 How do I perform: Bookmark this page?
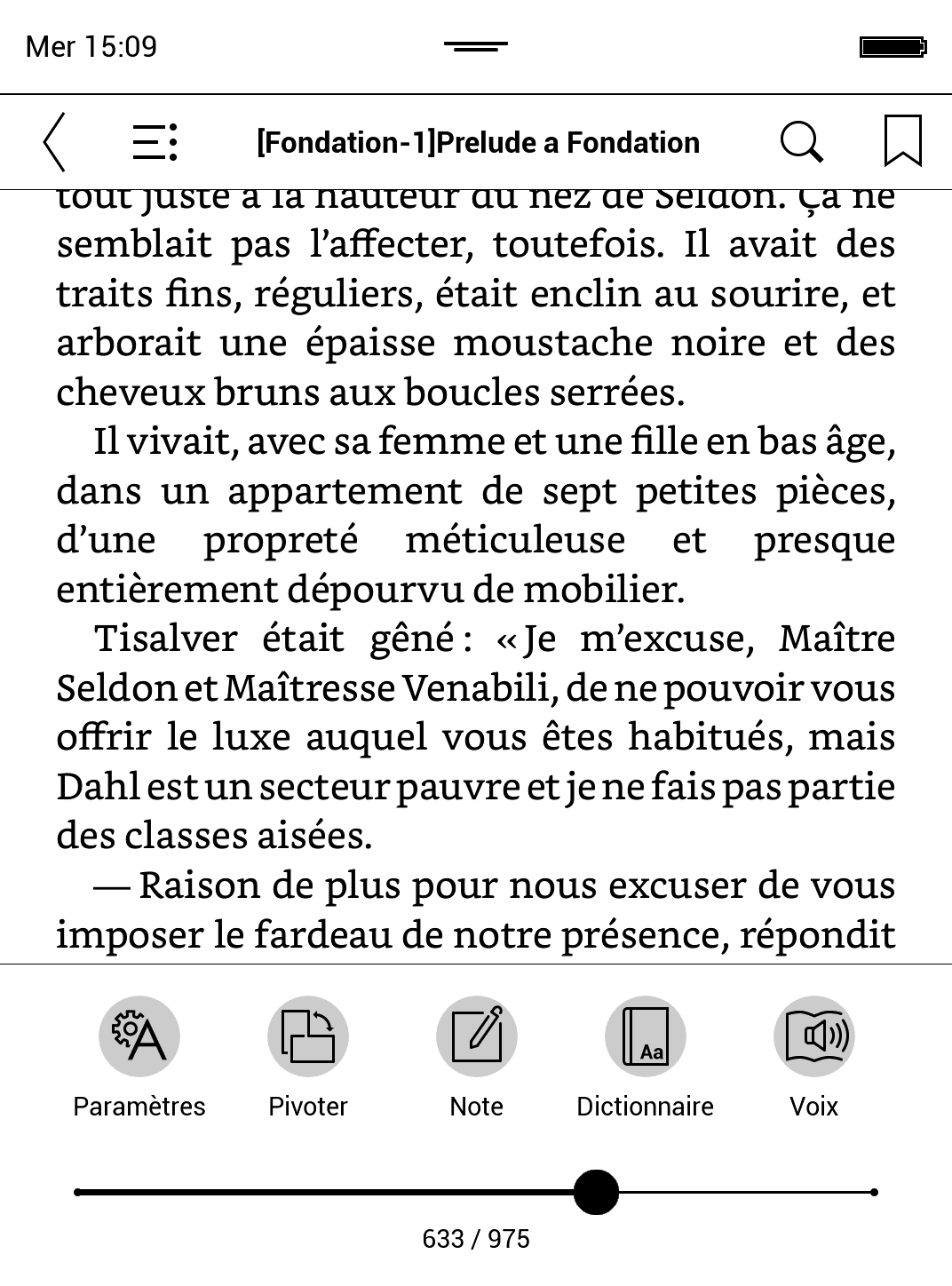coord(902,142)
